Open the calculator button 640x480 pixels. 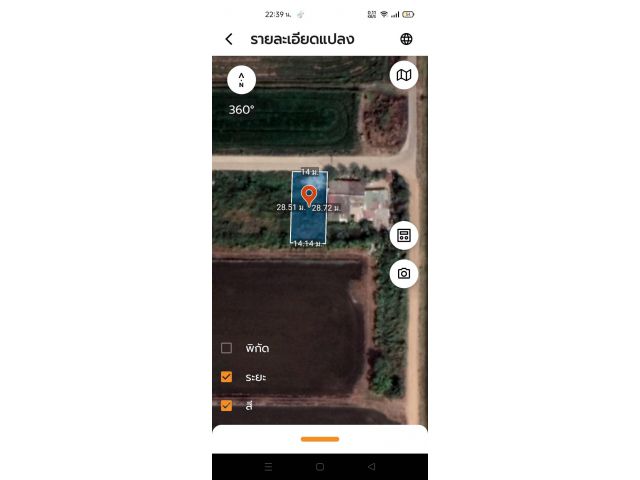[x=404, y=235]
